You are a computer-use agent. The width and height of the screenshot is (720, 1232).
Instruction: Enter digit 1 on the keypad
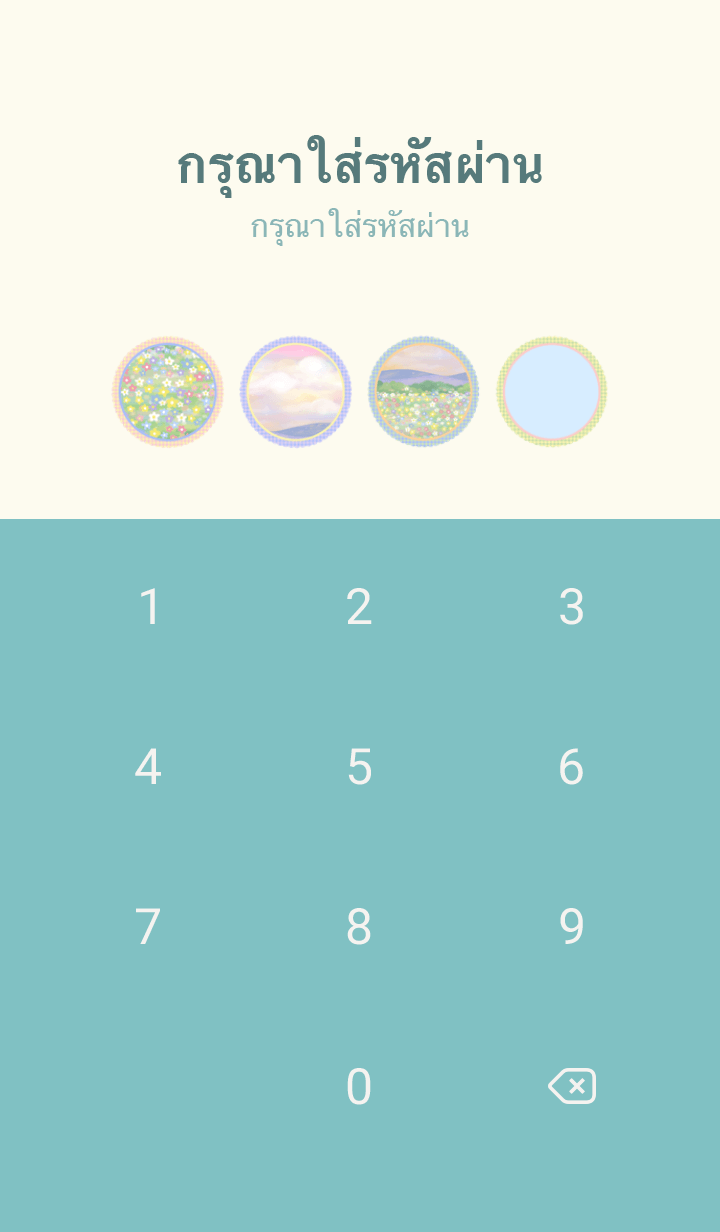pyautogui.click(x=149, y=607)
